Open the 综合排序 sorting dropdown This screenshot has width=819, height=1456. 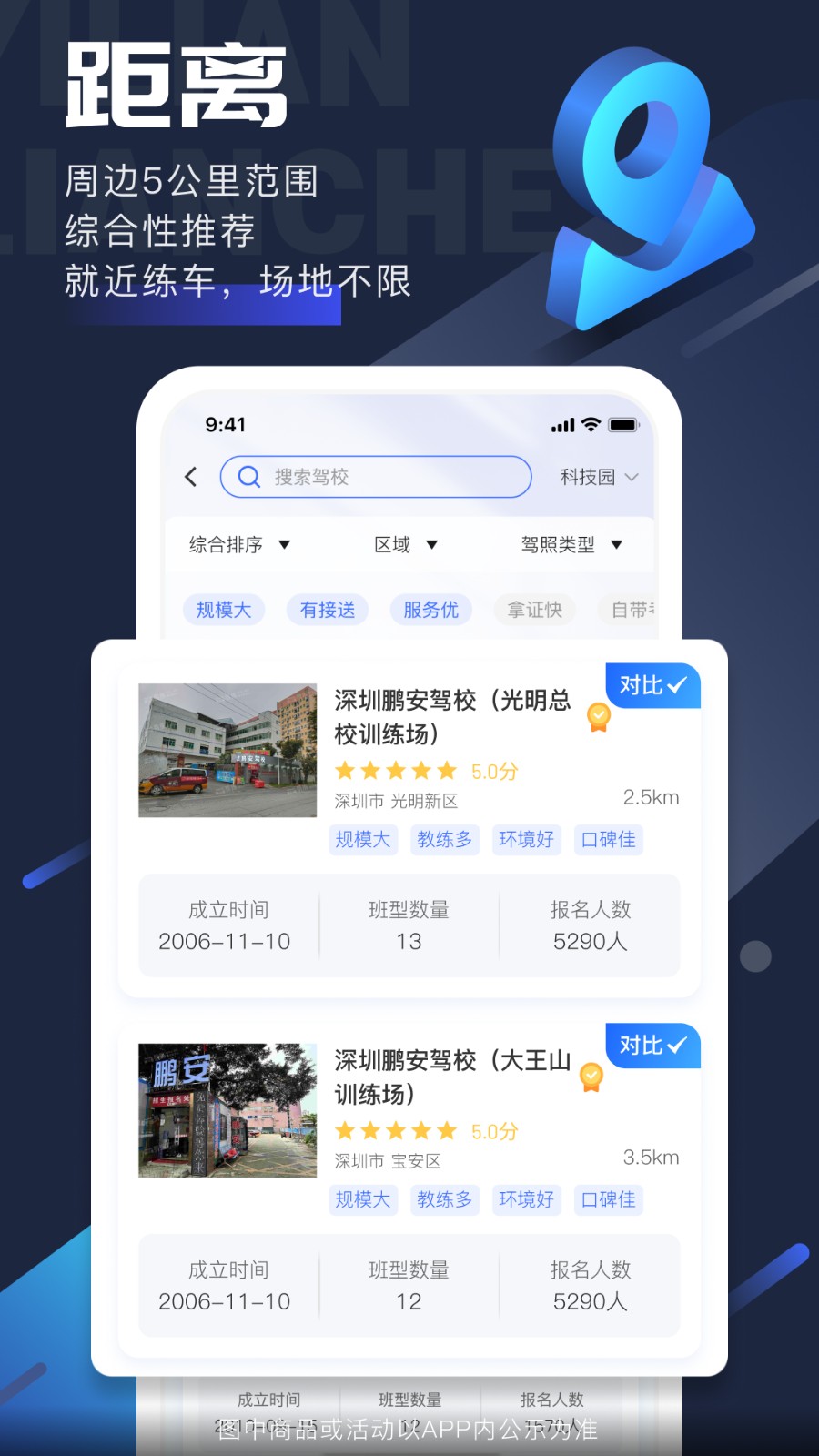pos(237,544)
